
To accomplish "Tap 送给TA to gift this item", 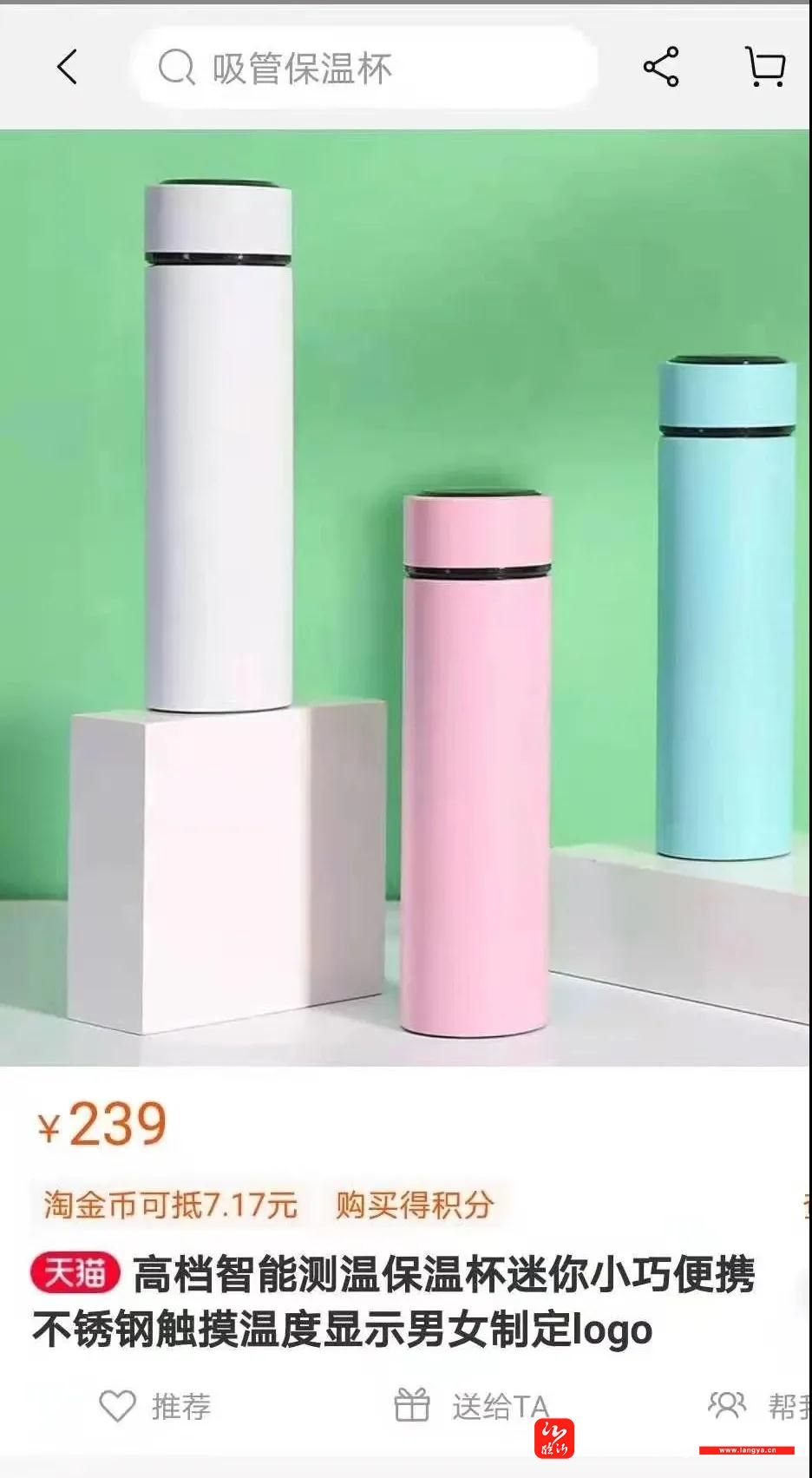I will coord(472,1406).
